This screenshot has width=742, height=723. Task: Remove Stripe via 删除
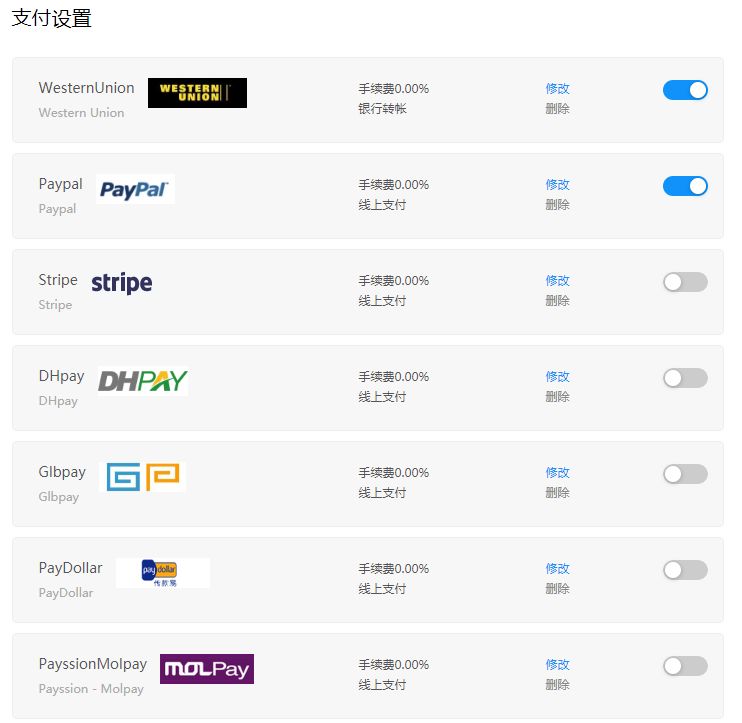point(557,301)
